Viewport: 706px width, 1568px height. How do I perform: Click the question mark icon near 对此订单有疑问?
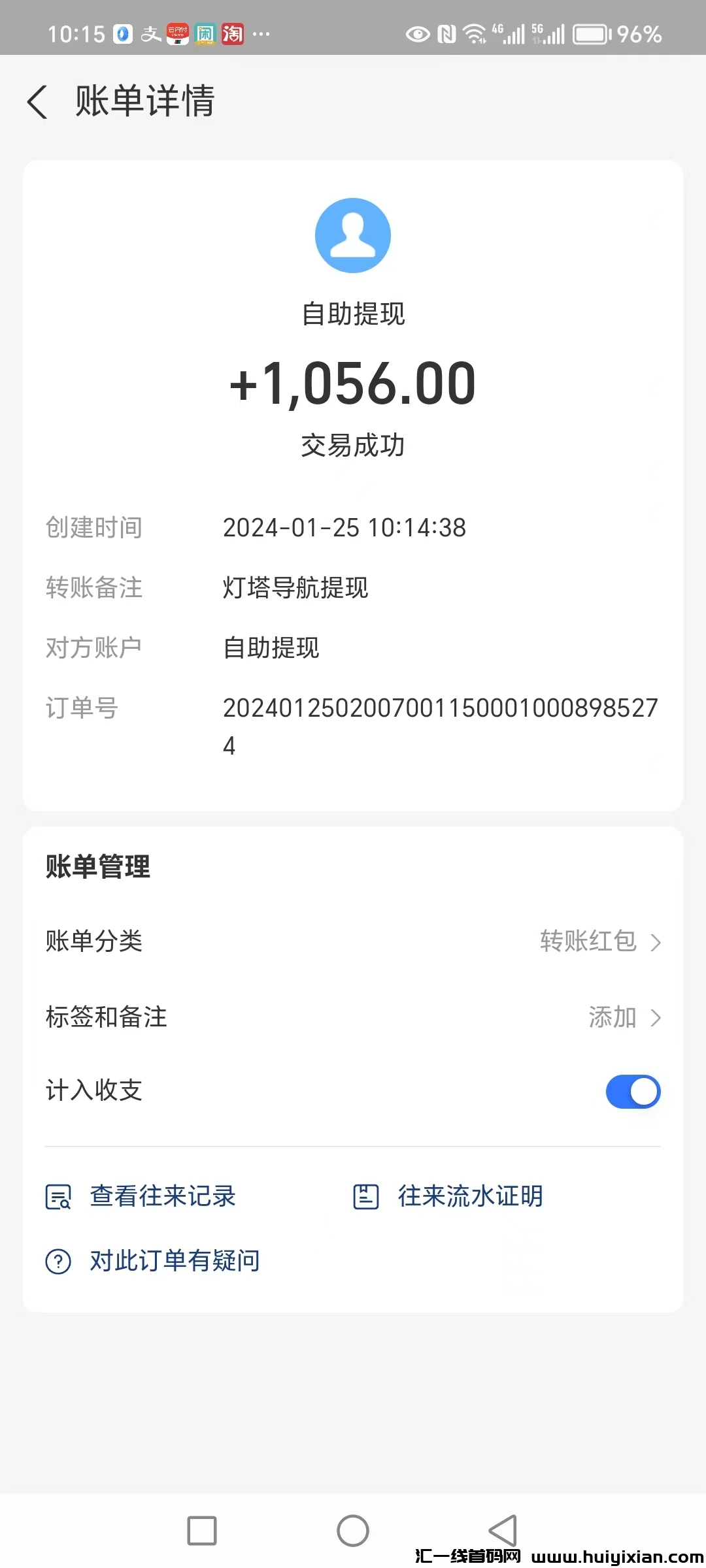[58, 1260]
